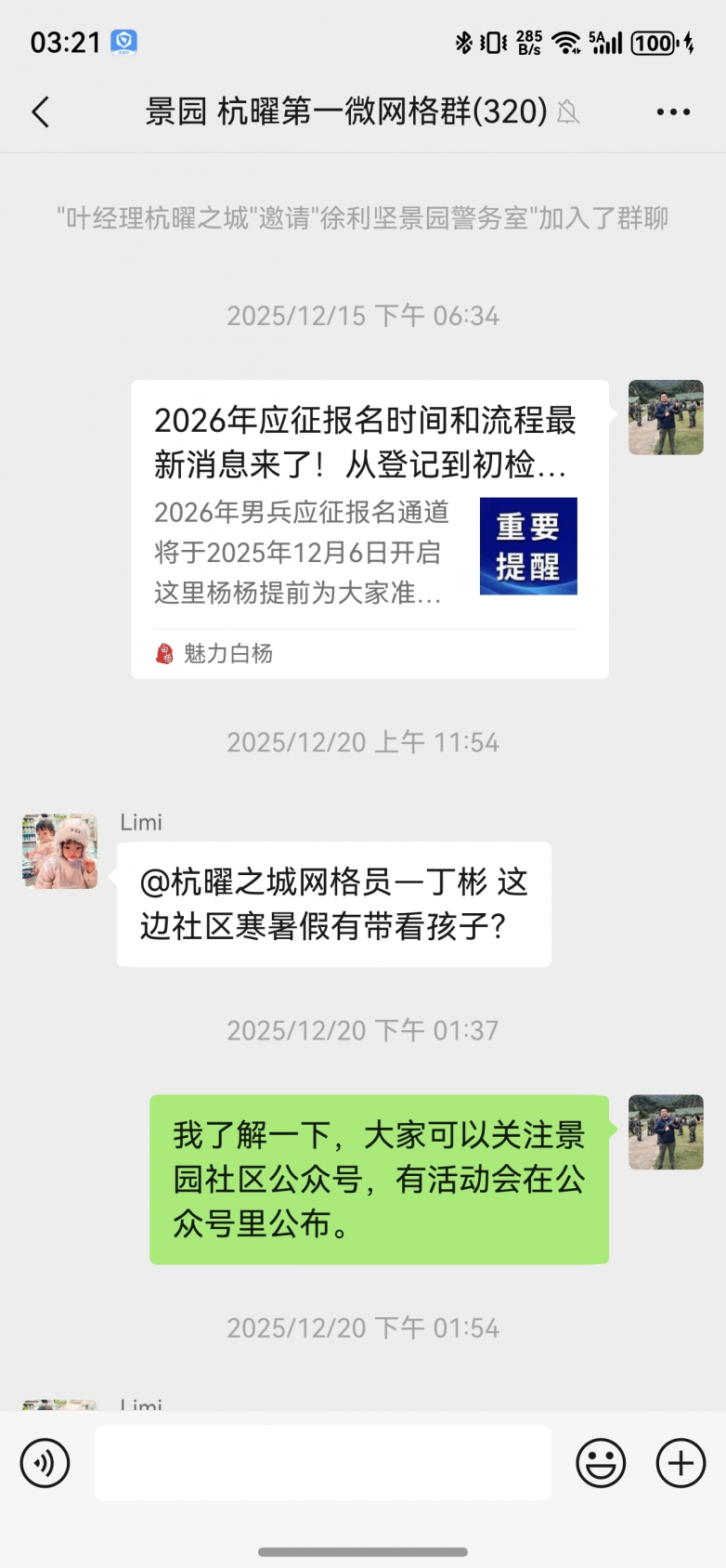Switch to voice message input
Image resolution: width=726 pixels, height=1568 pixels.
[45, 1463]
